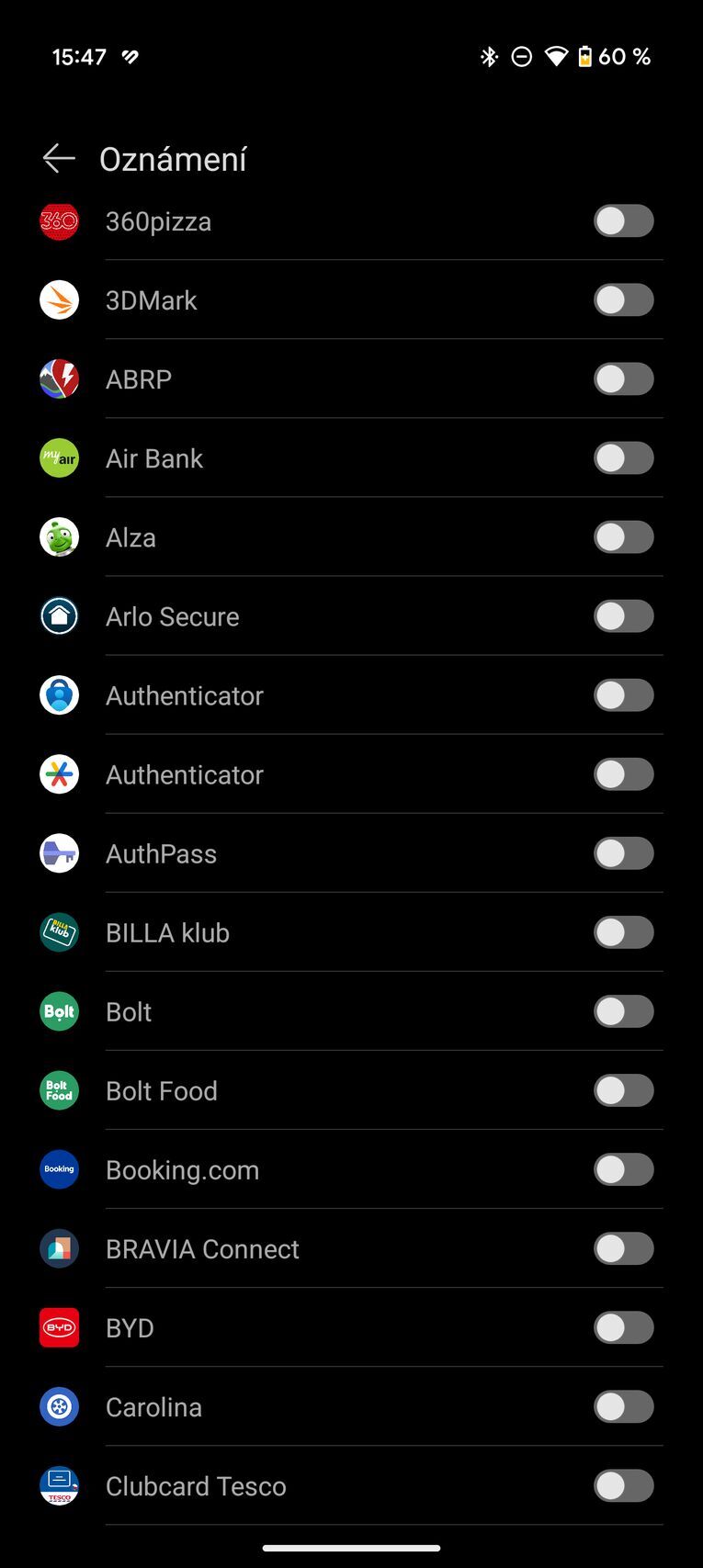Tap the 360pizza app icon
703x1568 pixels.
pyautogui.click(x=59, y=220)
